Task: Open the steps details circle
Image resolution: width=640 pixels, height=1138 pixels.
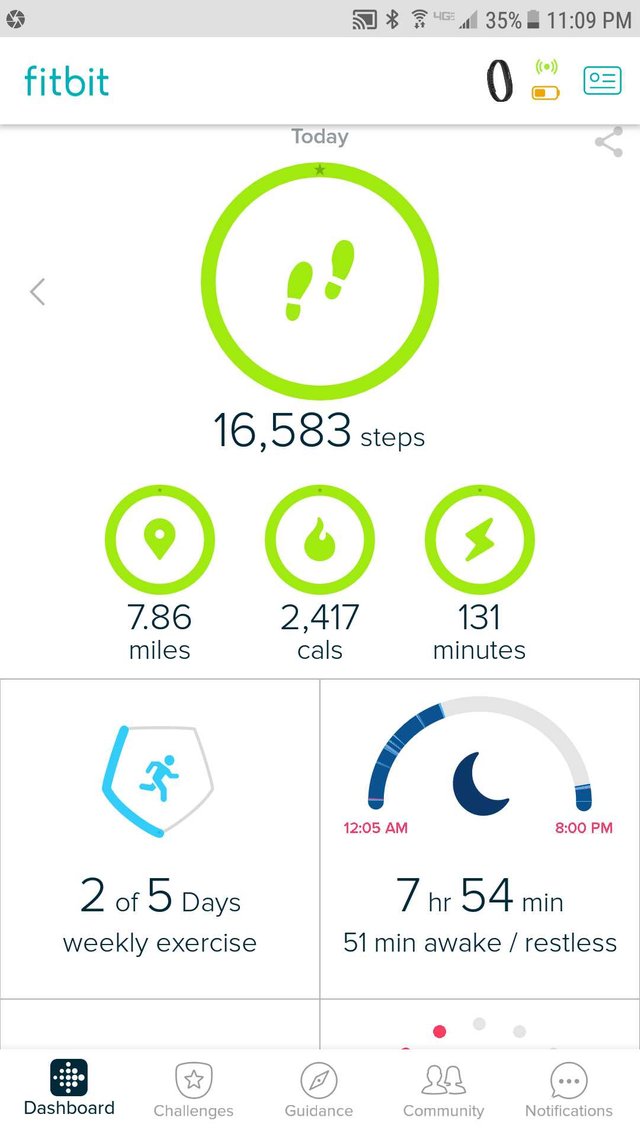Action: tap(319, 279)
